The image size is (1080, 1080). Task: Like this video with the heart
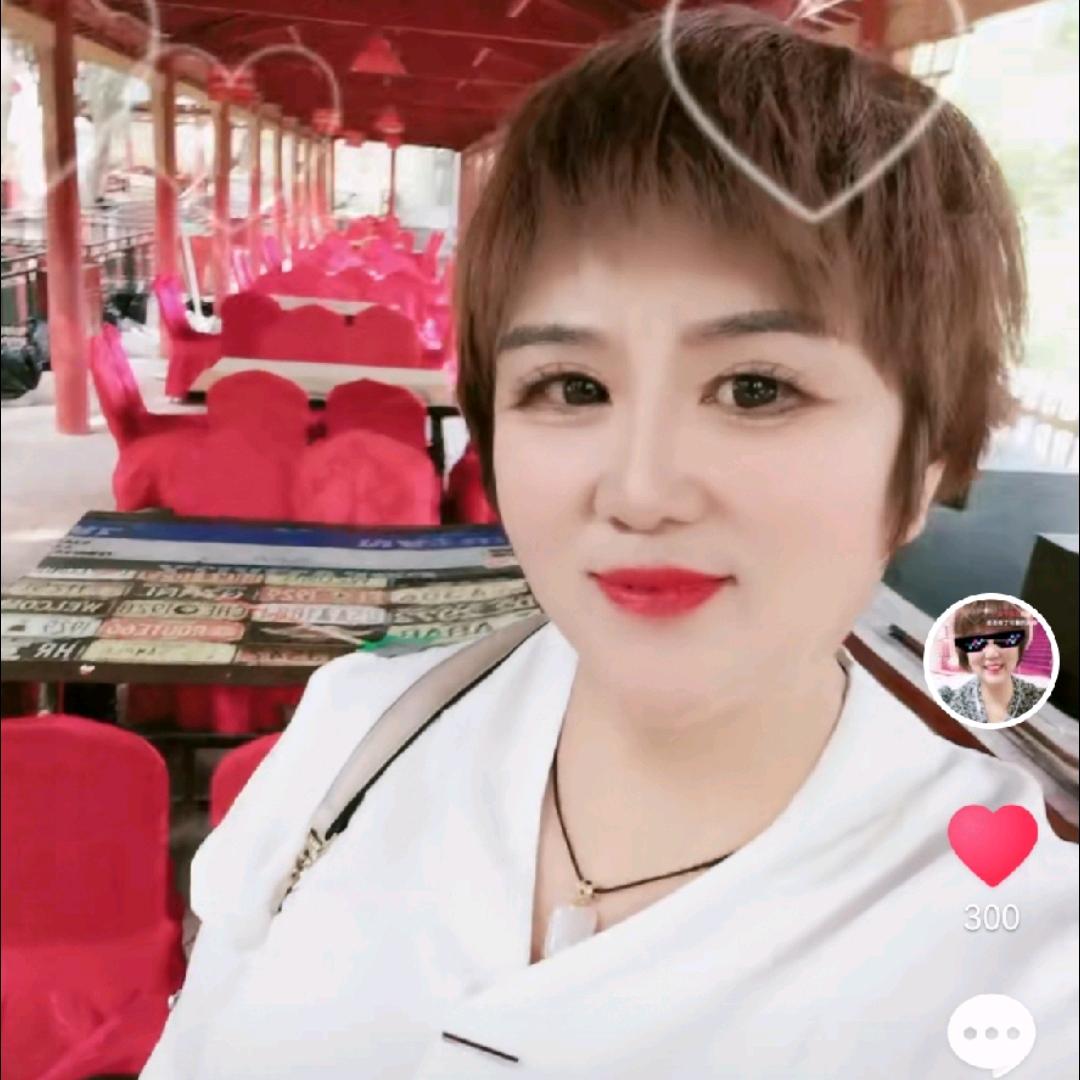coord(992,845)
